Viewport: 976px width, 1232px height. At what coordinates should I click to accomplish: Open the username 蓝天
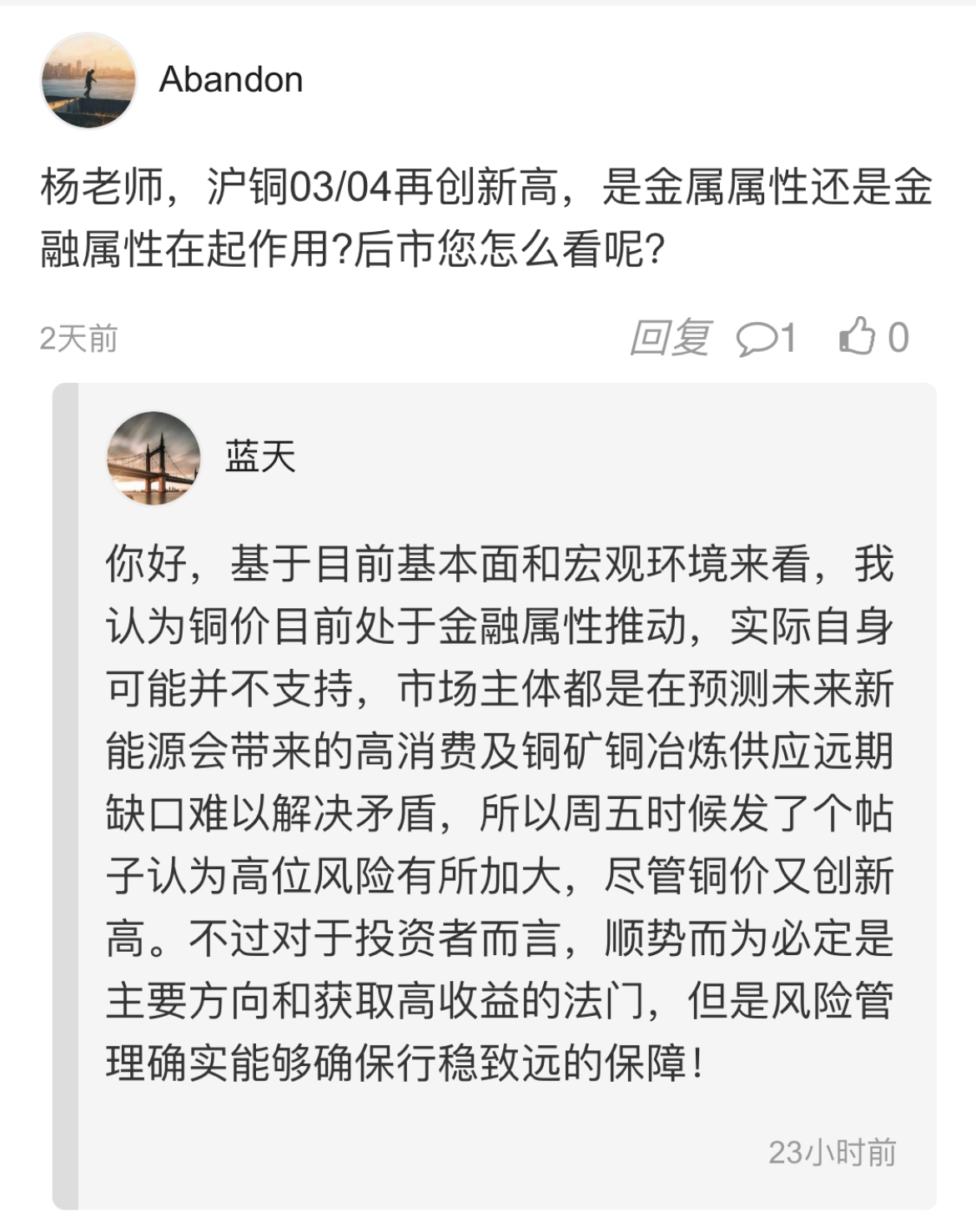260,456
